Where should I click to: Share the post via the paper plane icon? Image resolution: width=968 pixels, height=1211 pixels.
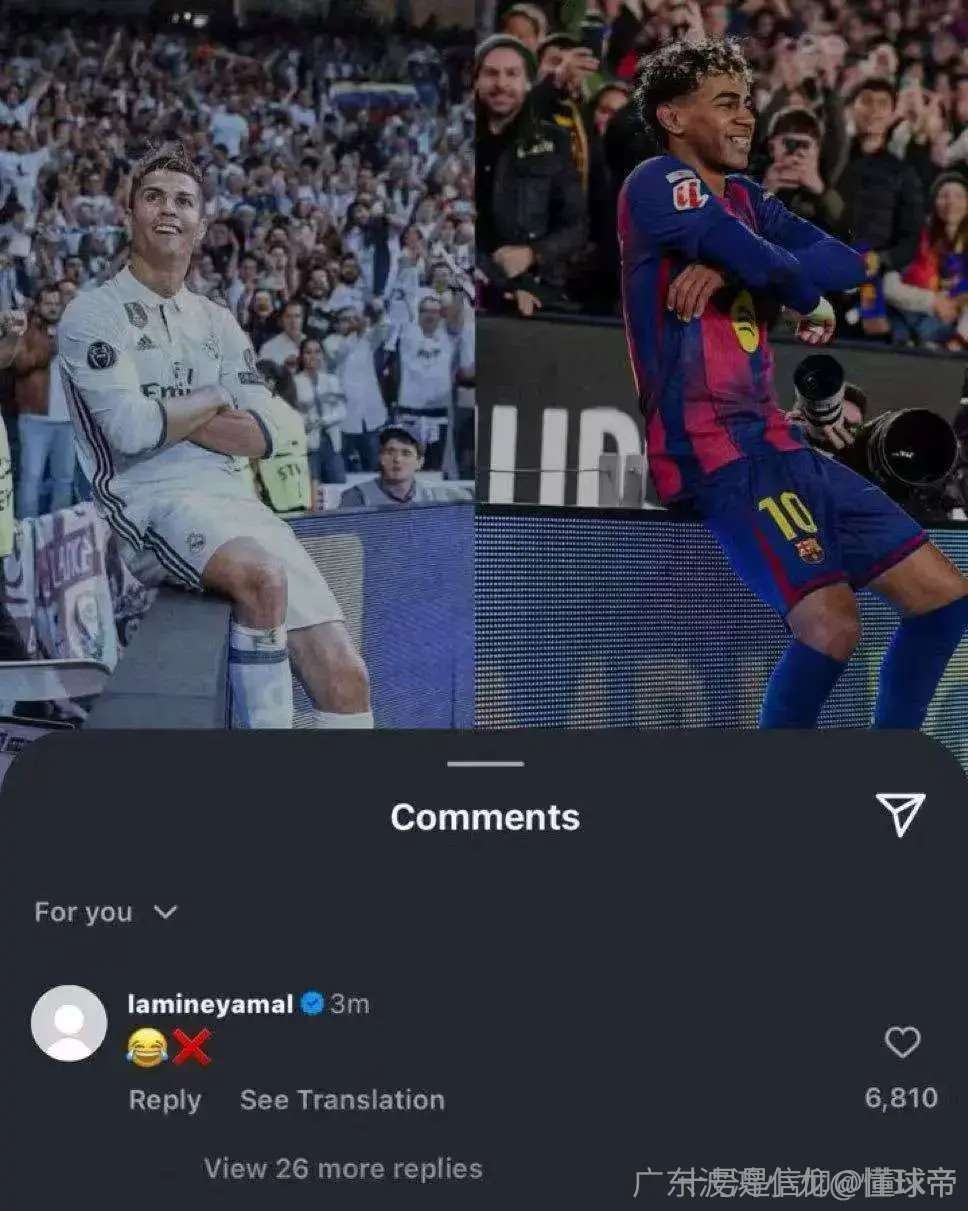tap(900, 815)
